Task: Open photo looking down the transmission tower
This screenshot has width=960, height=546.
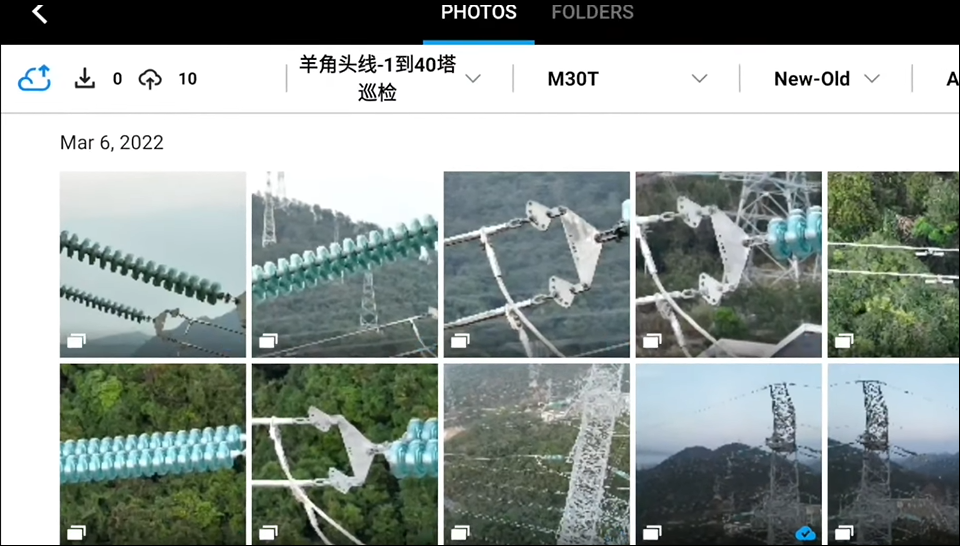Action: 537,454
